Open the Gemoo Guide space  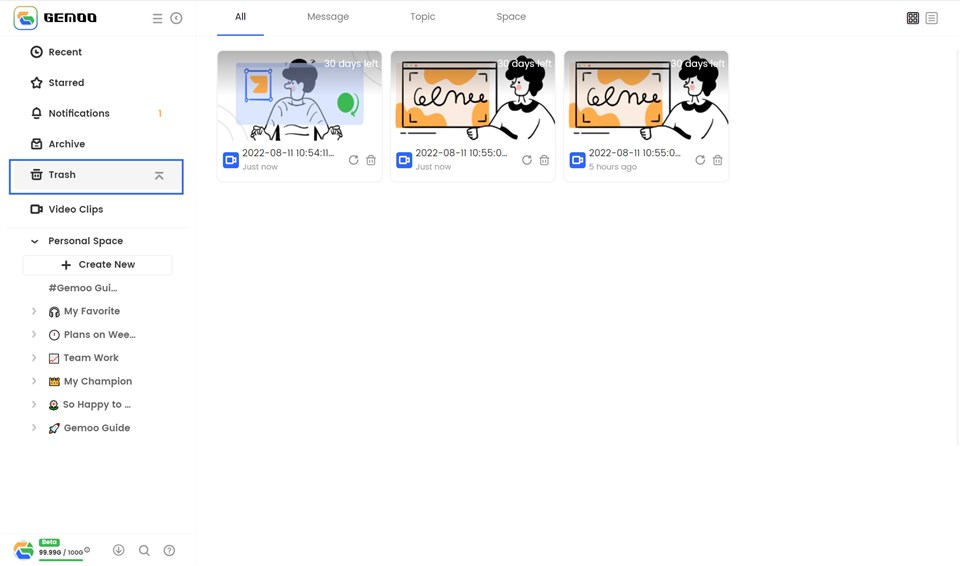96,428
